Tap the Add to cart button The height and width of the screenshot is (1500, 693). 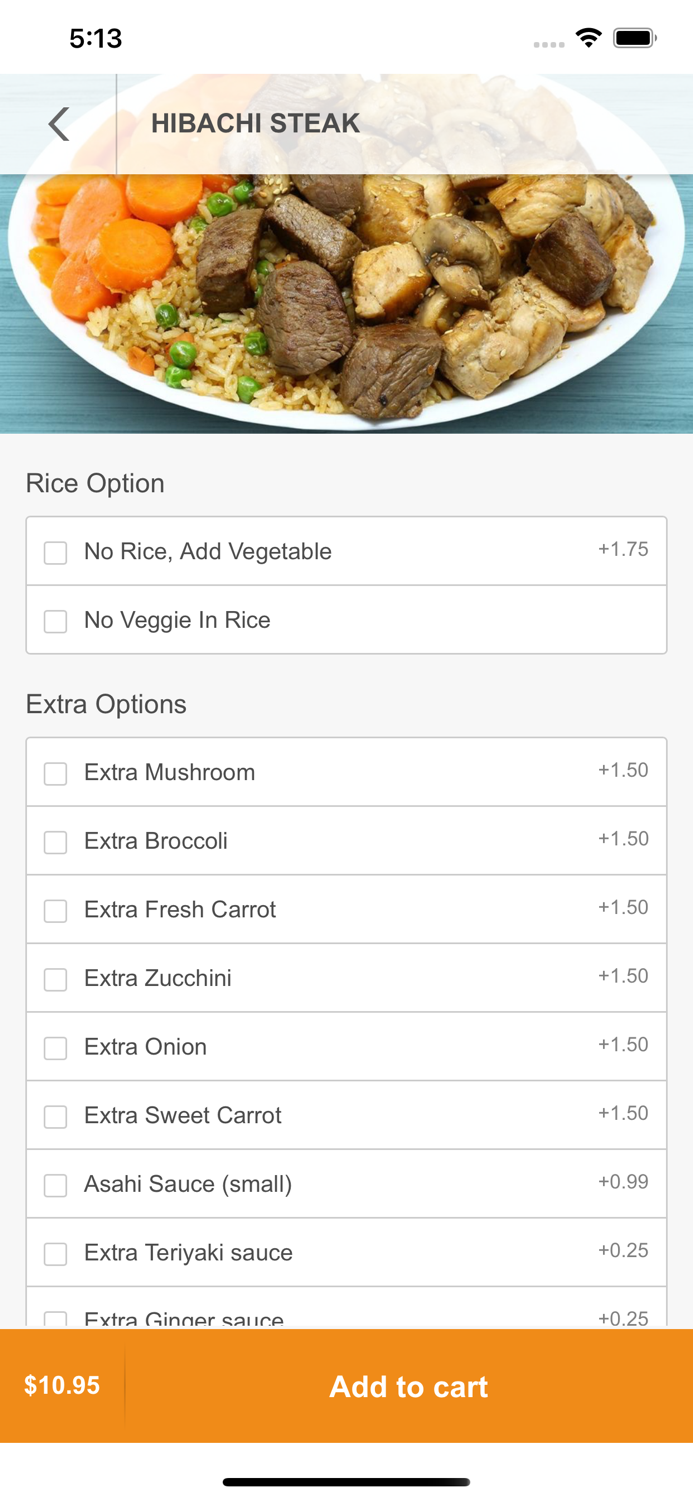click(x=408, y=1386)
